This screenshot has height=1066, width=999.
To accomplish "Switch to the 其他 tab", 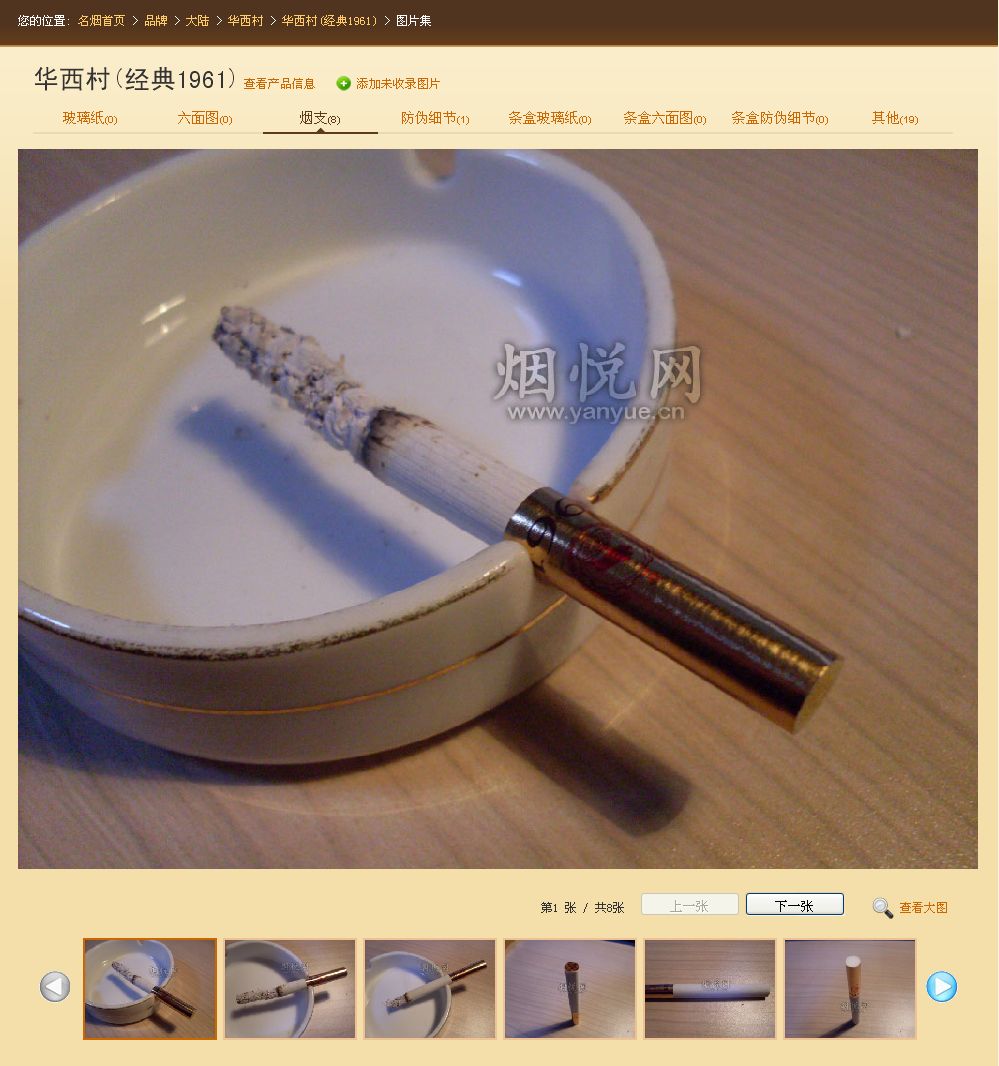I will pyautogui.click(x=894, y=118).
